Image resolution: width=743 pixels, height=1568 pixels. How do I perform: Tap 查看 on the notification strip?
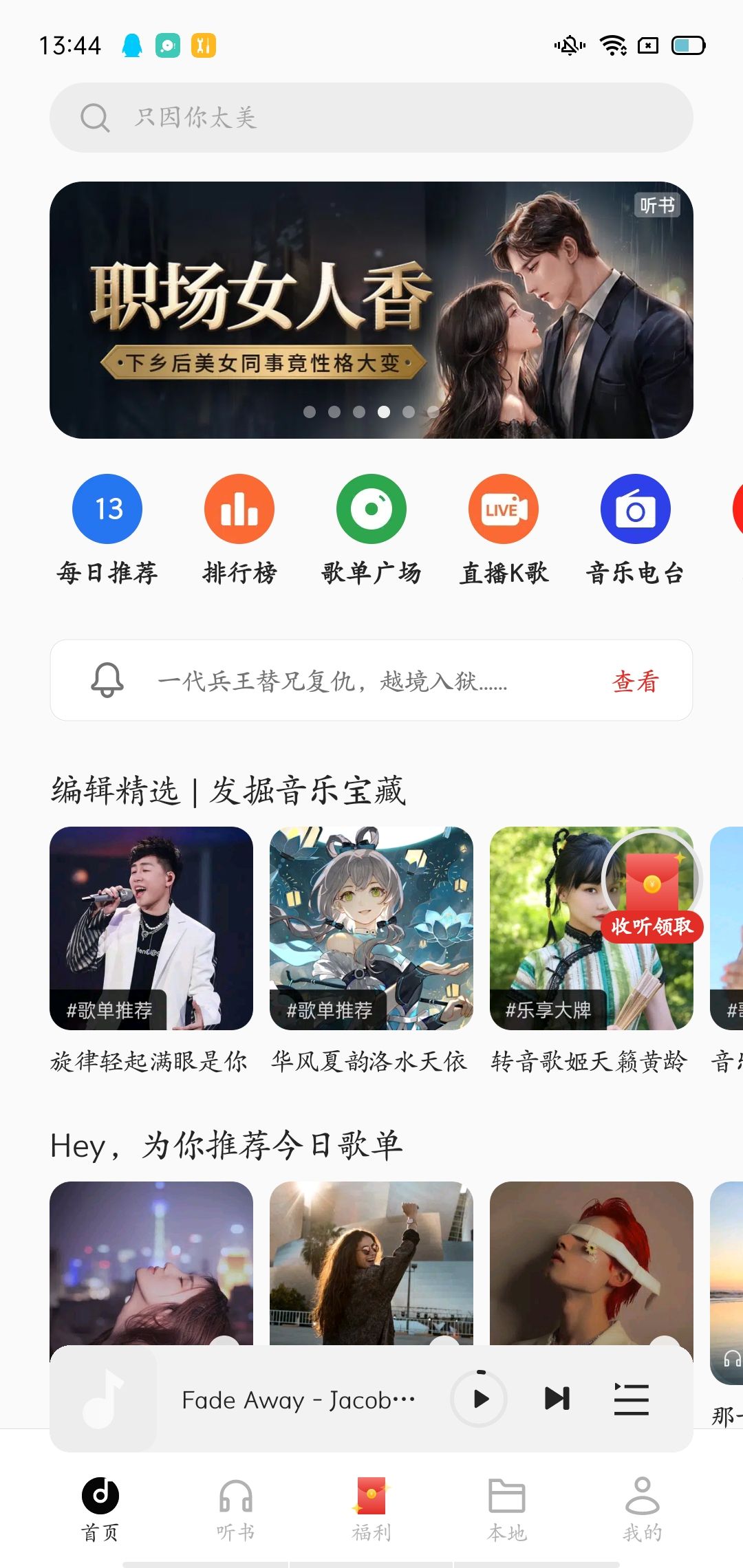635,682
